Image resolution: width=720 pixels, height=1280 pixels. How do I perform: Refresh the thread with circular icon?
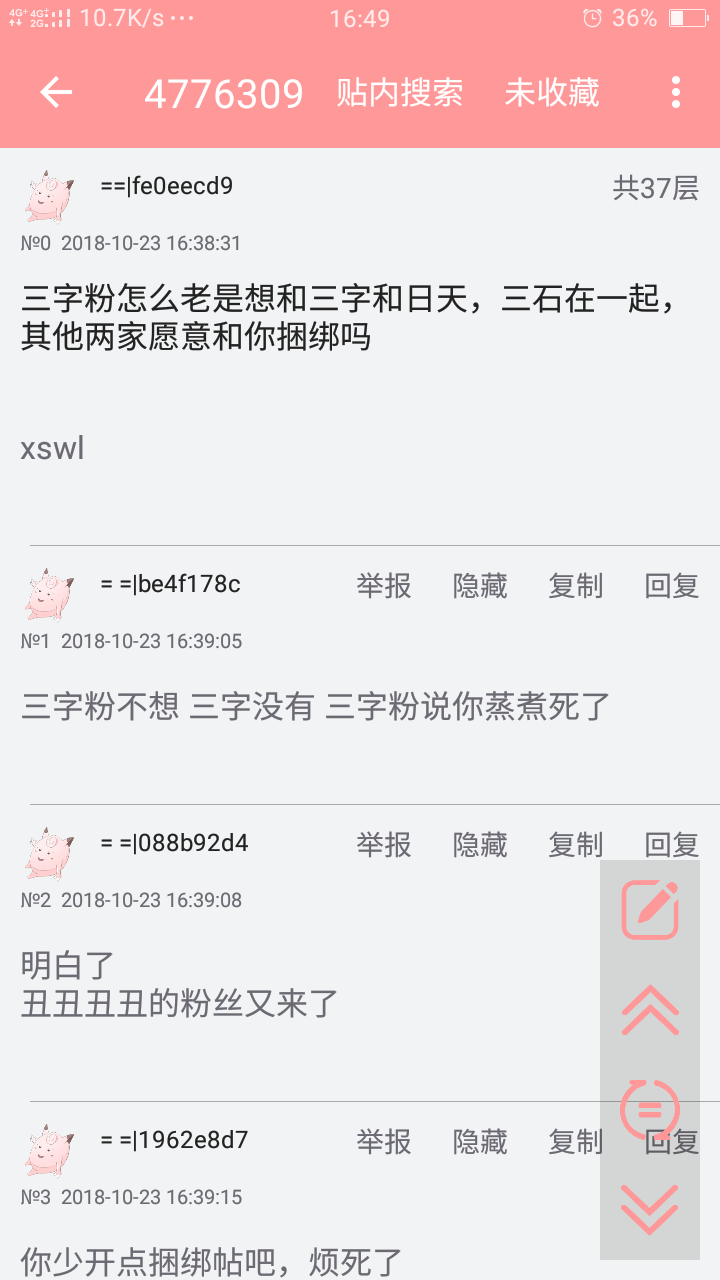(x=650, y=1109)
